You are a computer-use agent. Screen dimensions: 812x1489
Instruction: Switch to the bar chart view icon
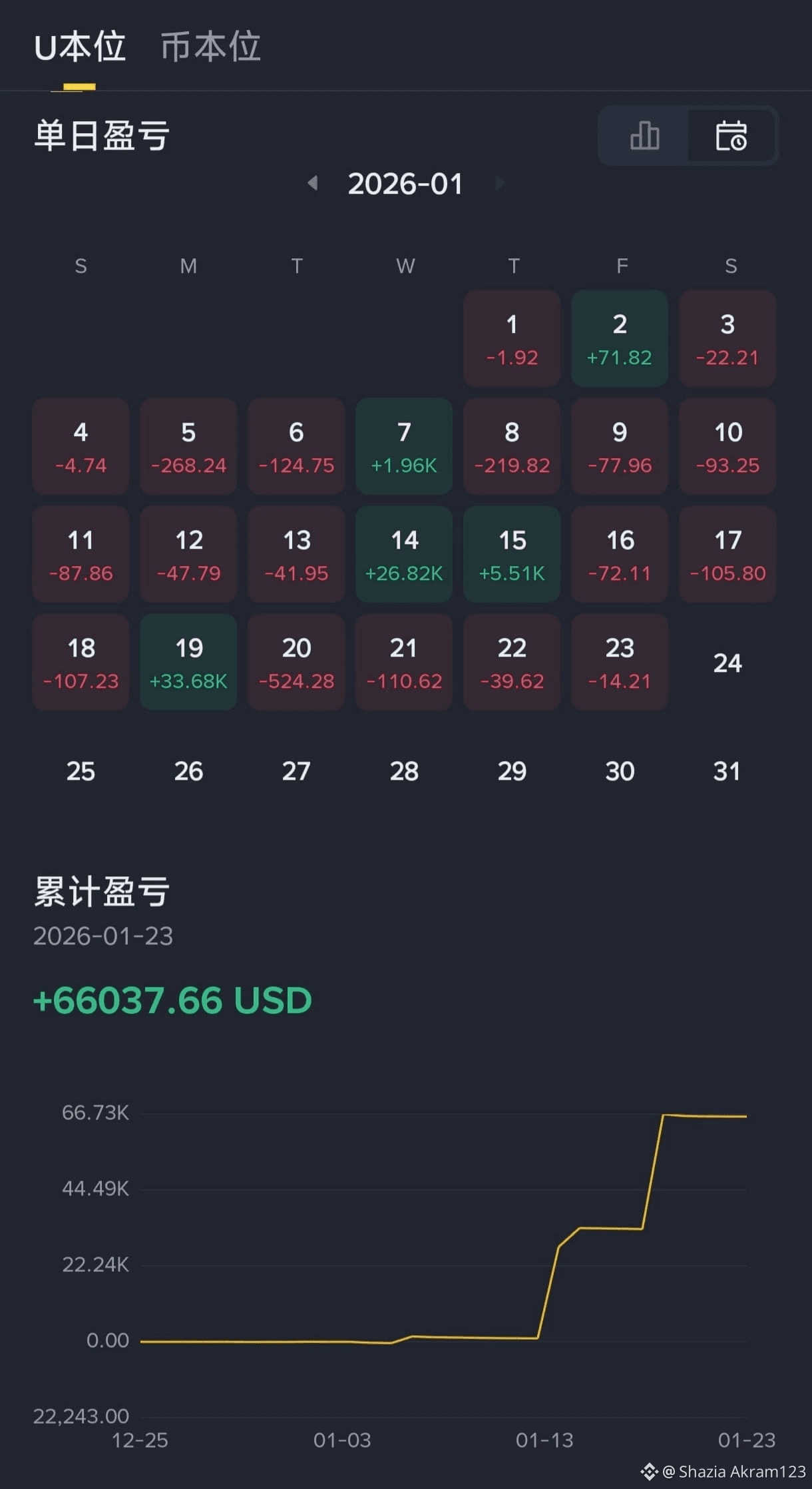[644, 137]
